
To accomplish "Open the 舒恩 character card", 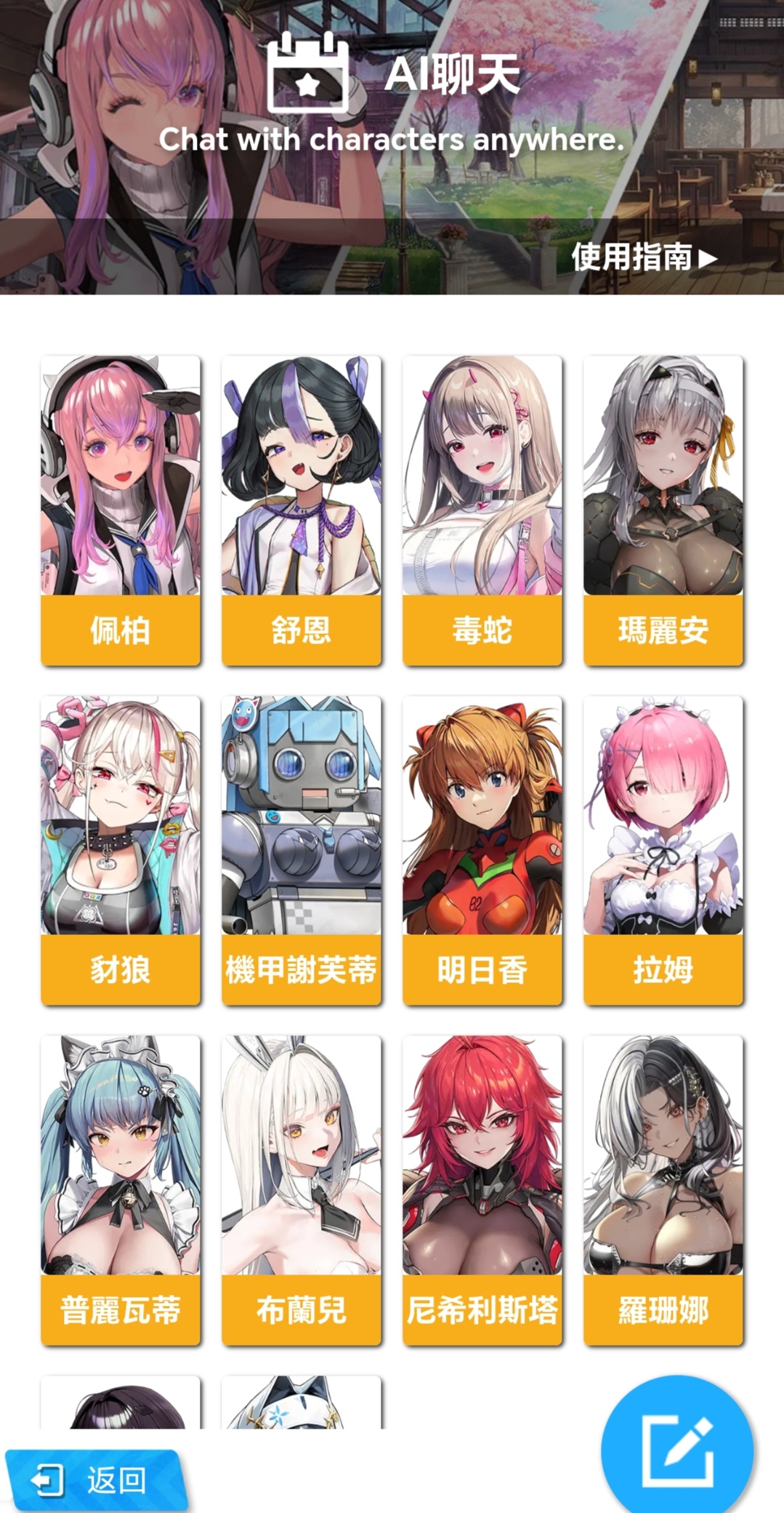I will click(x=302, y=510).
